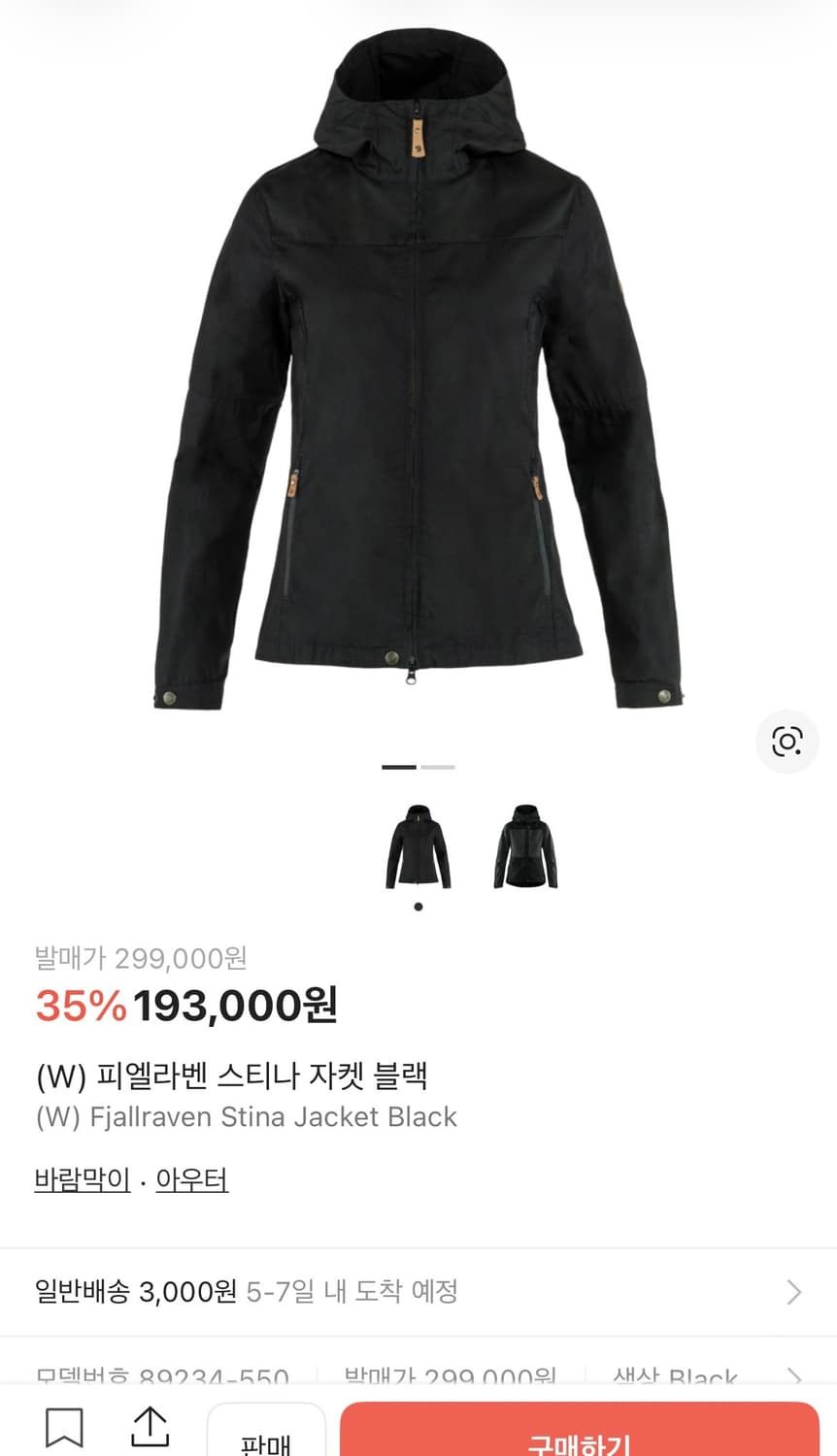Image resolution: width=837 pixels, height=1456 pixels.
Task: Open the image lens search tool
Action: click(x=787, y=742)
